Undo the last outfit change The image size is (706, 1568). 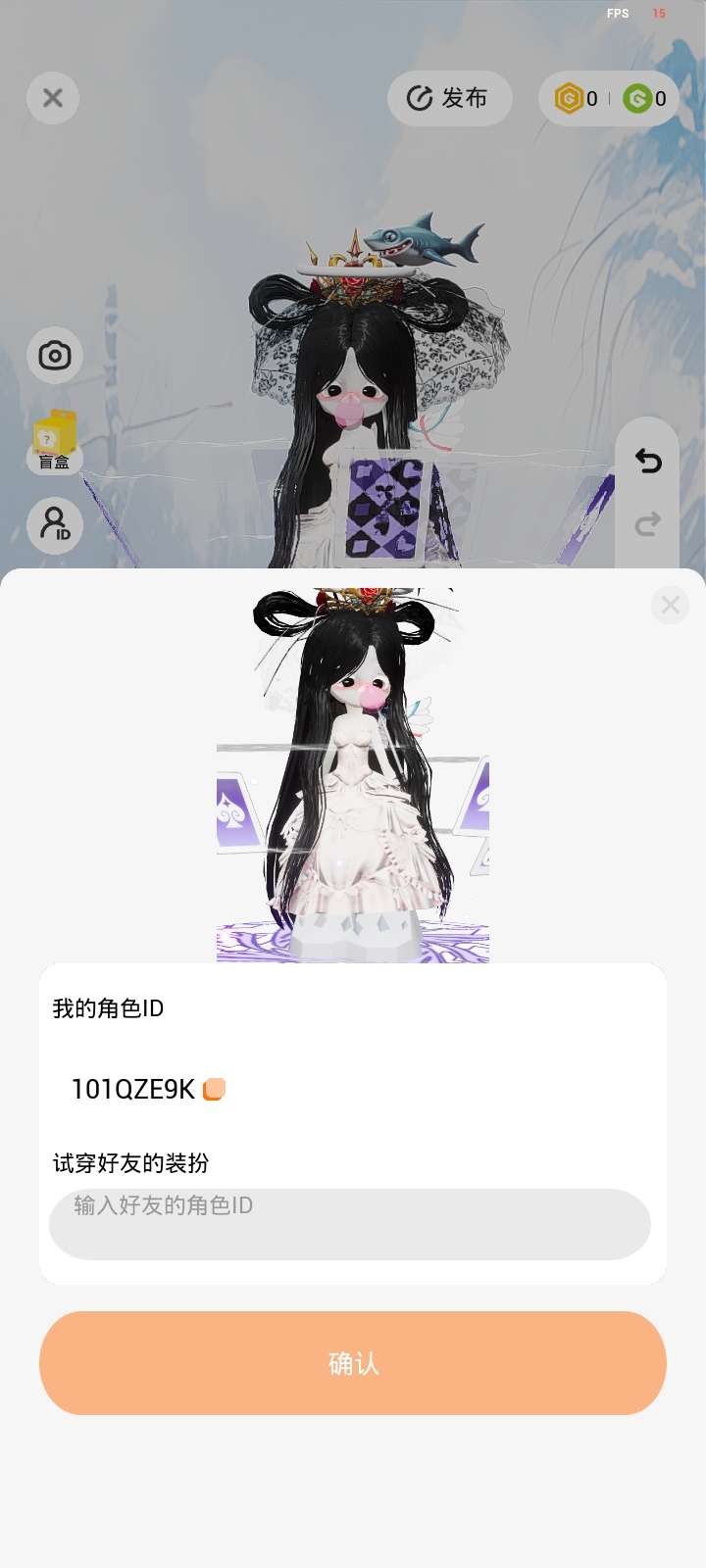(x=647, y=461)
